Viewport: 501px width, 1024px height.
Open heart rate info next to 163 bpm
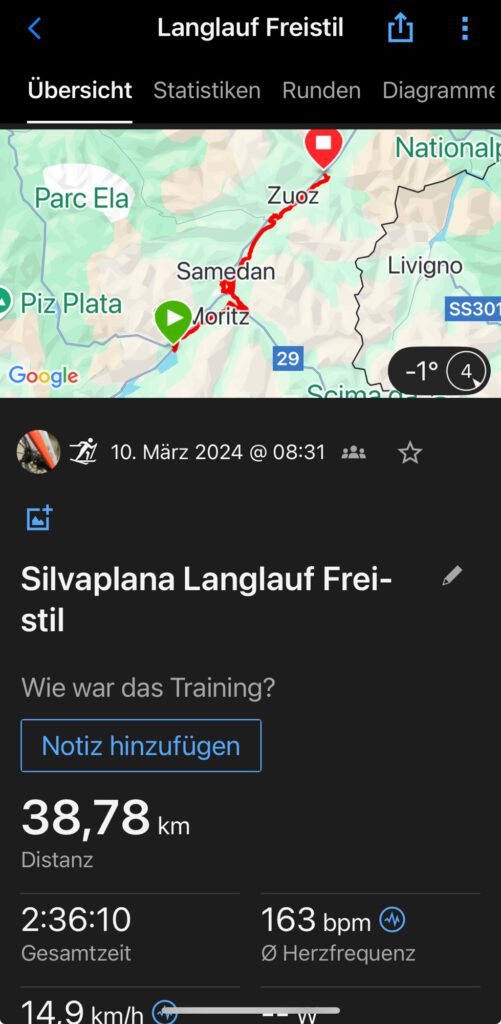[393, 920]
